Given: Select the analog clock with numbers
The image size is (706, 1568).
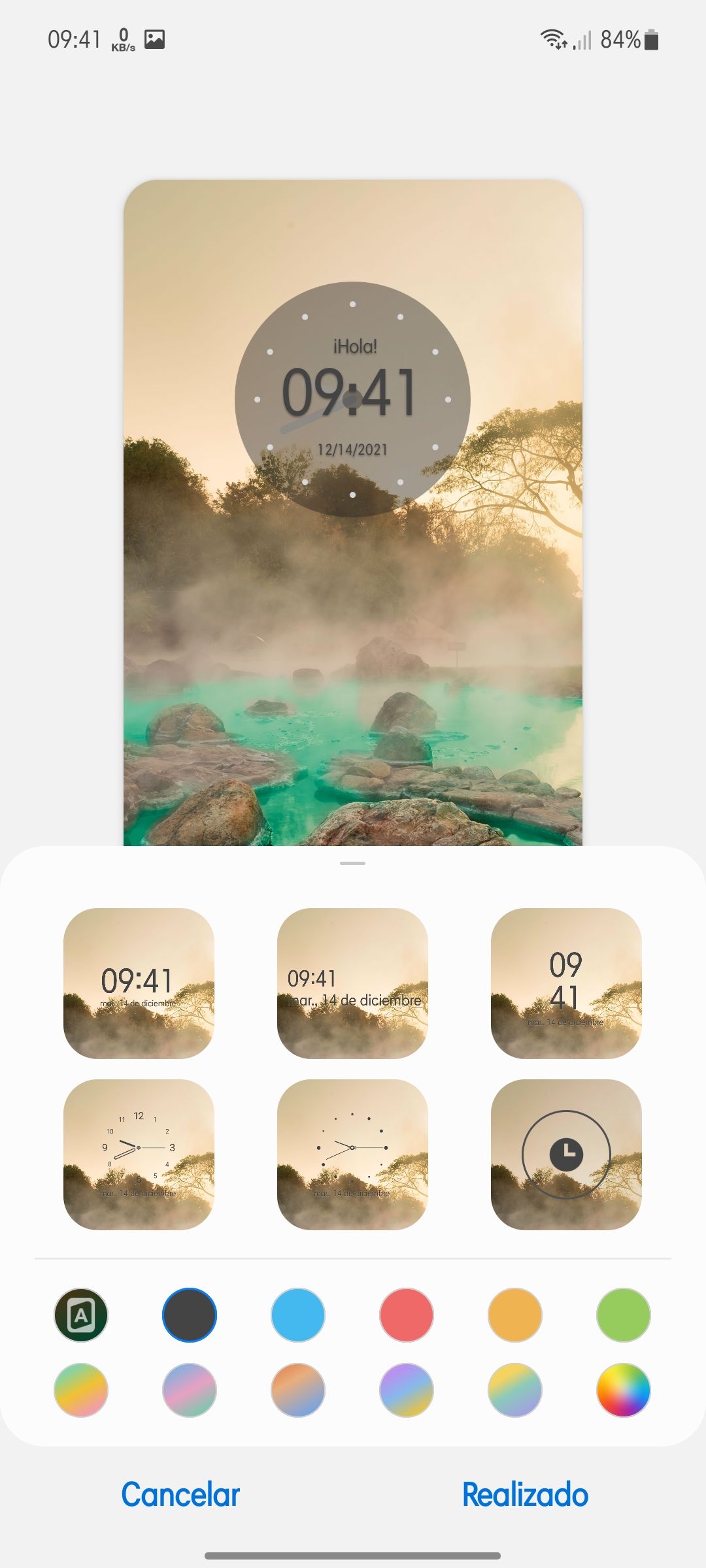Looking at the screenshot, I should click(139, 1154).
